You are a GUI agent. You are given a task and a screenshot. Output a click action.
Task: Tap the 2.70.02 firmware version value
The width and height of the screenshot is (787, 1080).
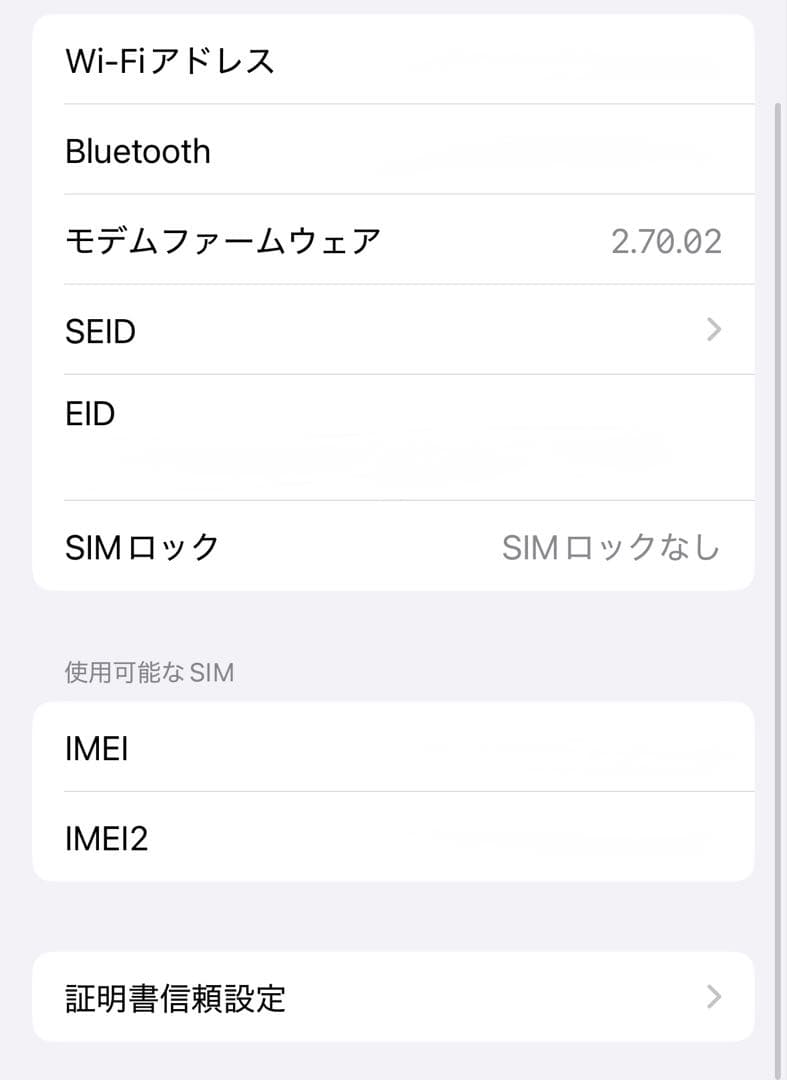pos(668,240)
